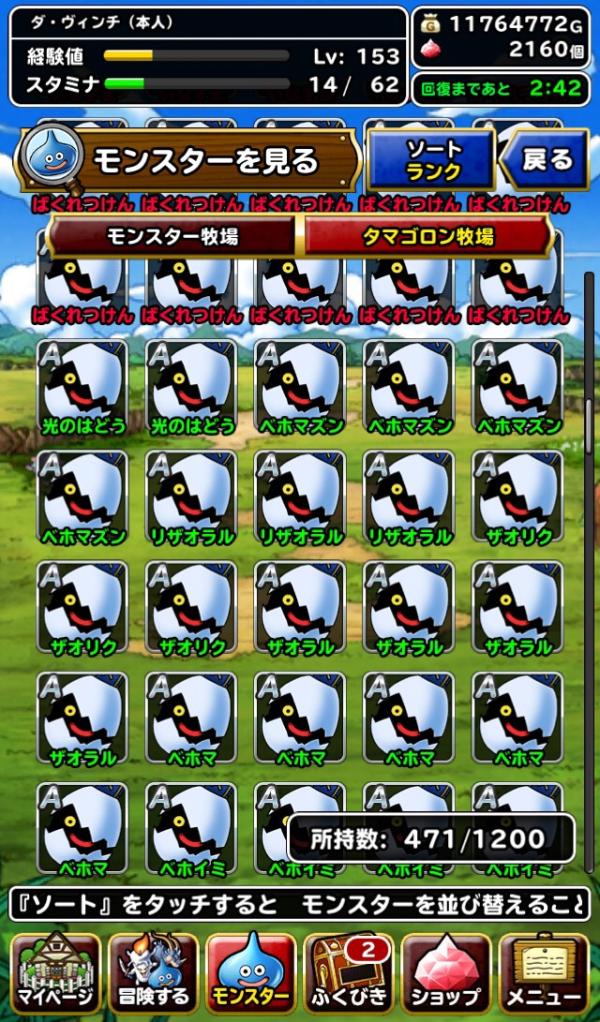Select the first 光のはどう monster tile

pos(83,385)
